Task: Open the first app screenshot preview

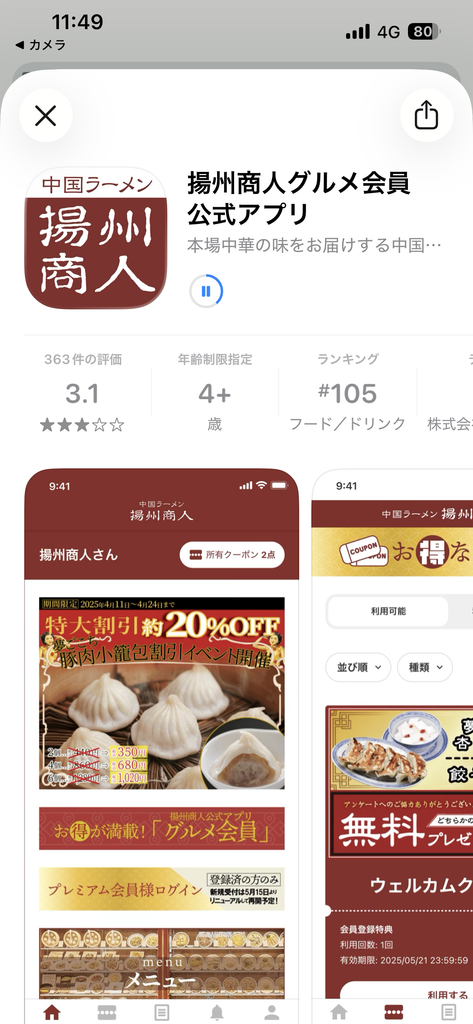Action: point(161,746)
